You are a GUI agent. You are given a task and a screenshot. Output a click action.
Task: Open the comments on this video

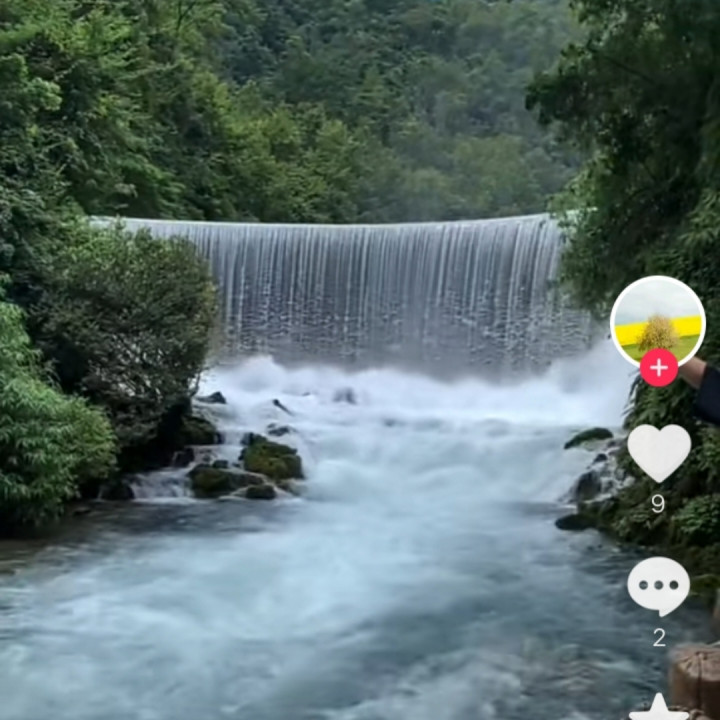pos(658,586)
